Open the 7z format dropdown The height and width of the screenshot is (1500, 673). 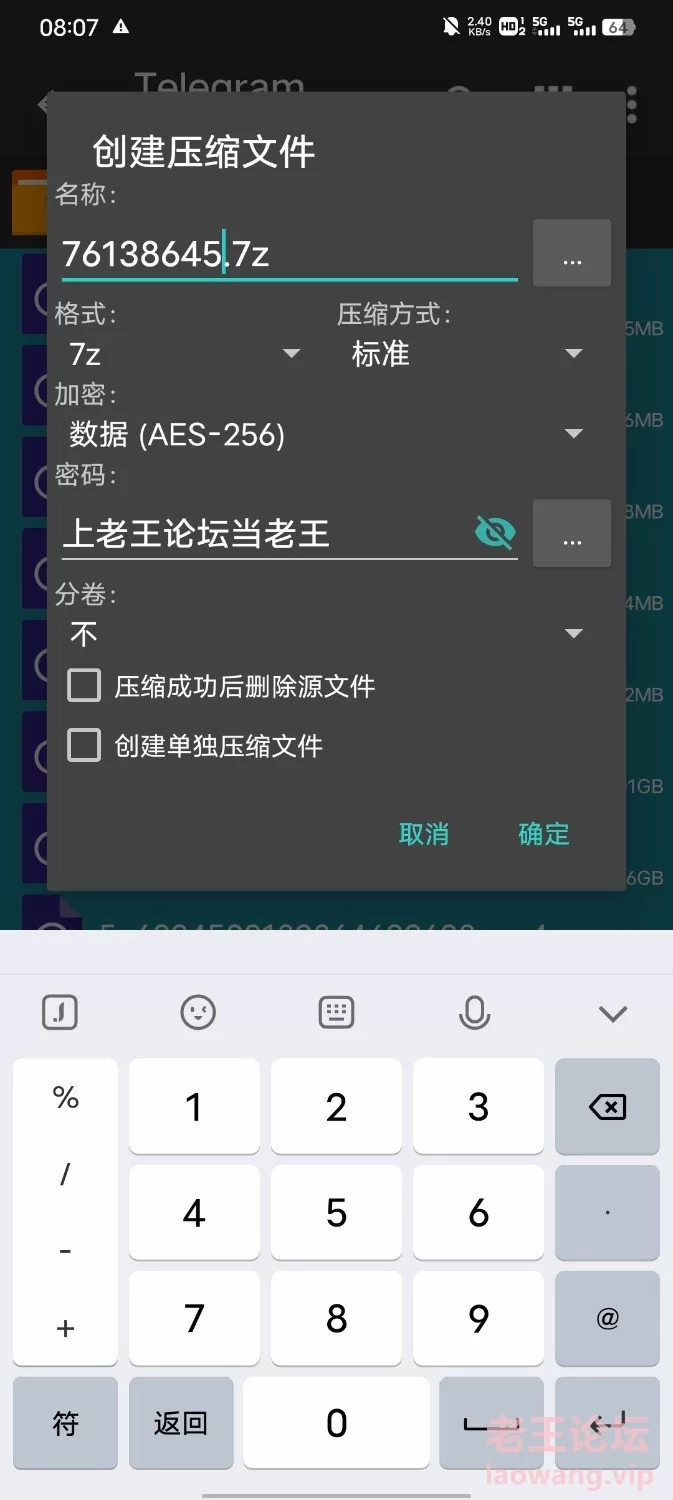coord(184,354)
